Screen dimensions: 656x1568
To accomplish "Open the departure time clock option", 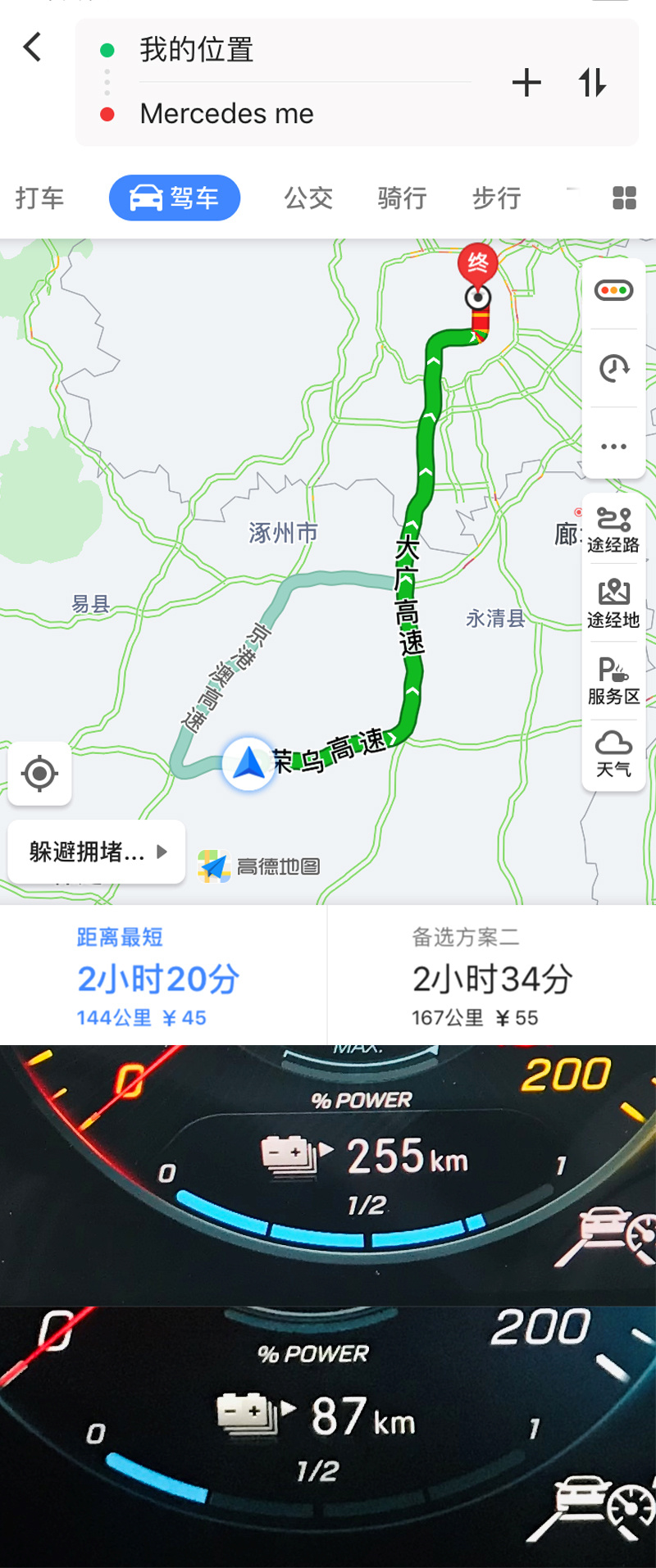I will (614, 368).
